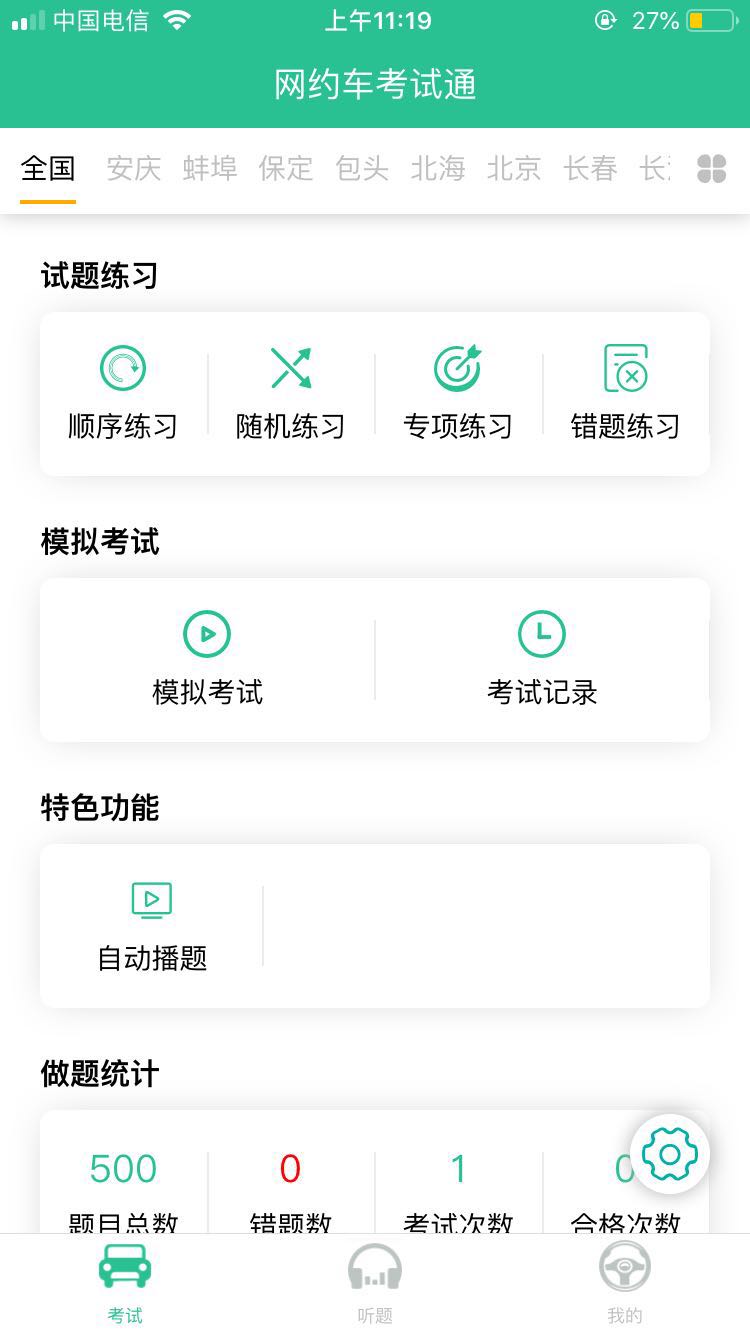
Task: Start 顺序练习 sequential practice
Action: [x=123, y=393]
